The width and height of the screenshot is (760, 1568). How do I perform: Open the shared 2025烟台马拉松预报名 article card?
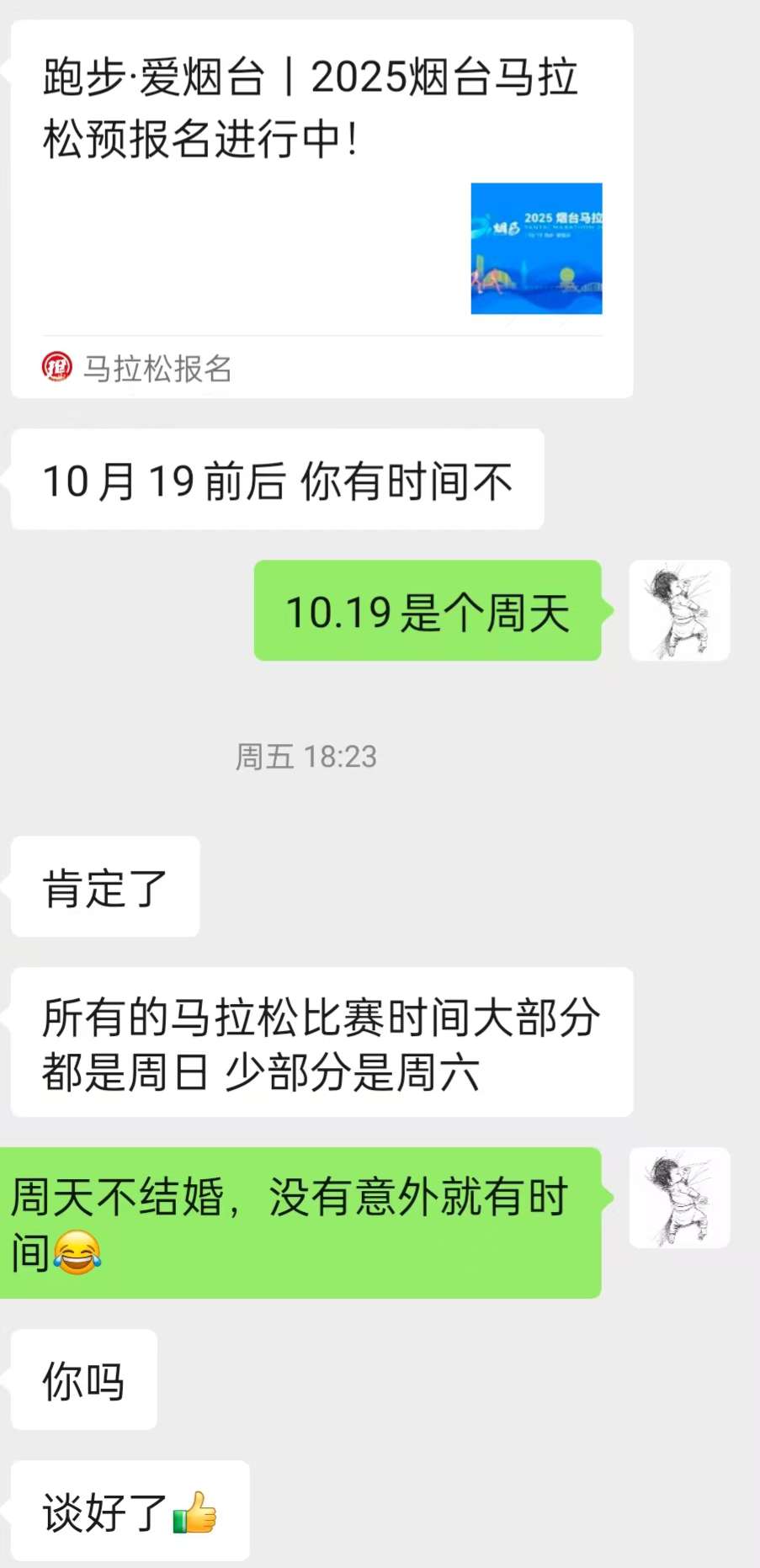(x=322, y=208)
